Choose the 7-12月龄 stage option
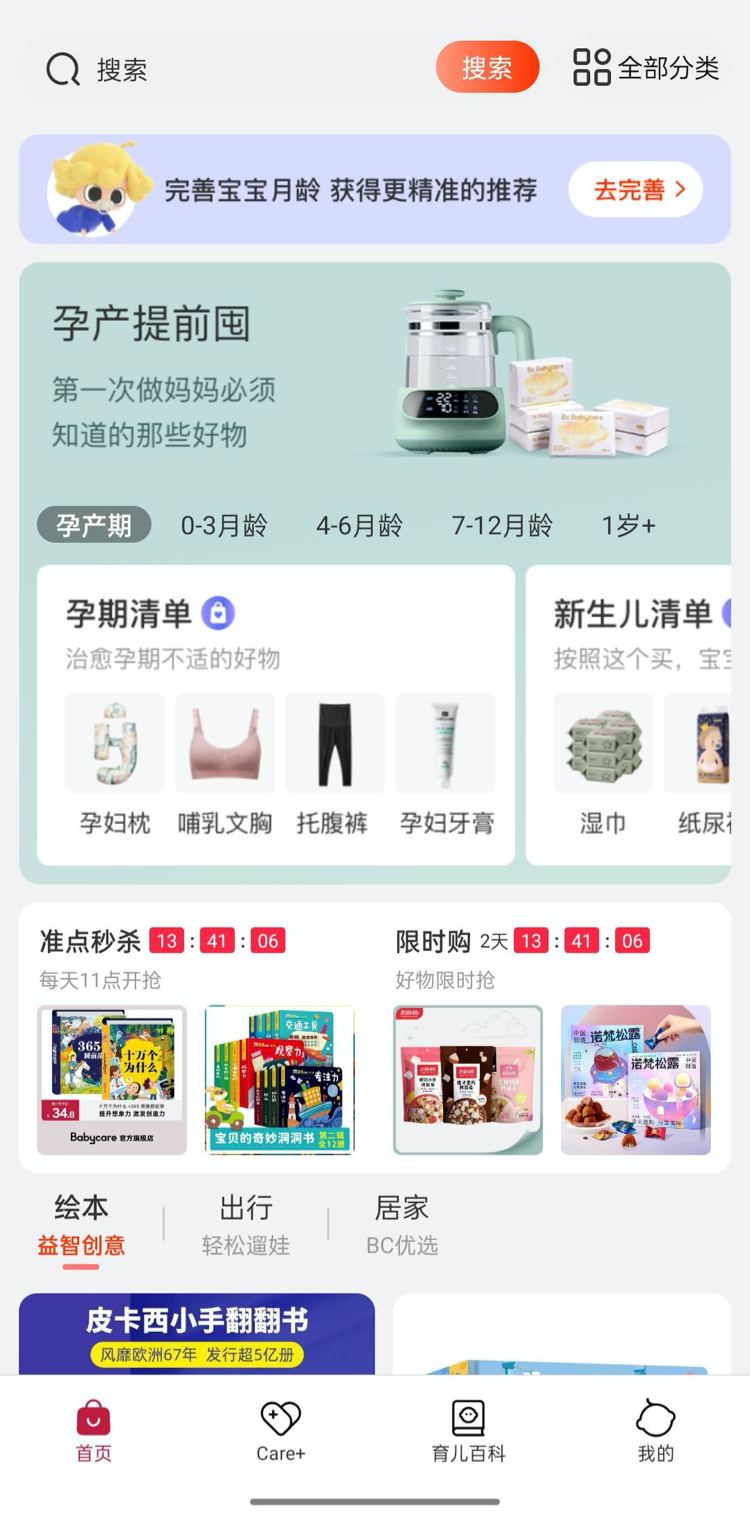This screenshot has height=1520, width=750. (504, 524)
